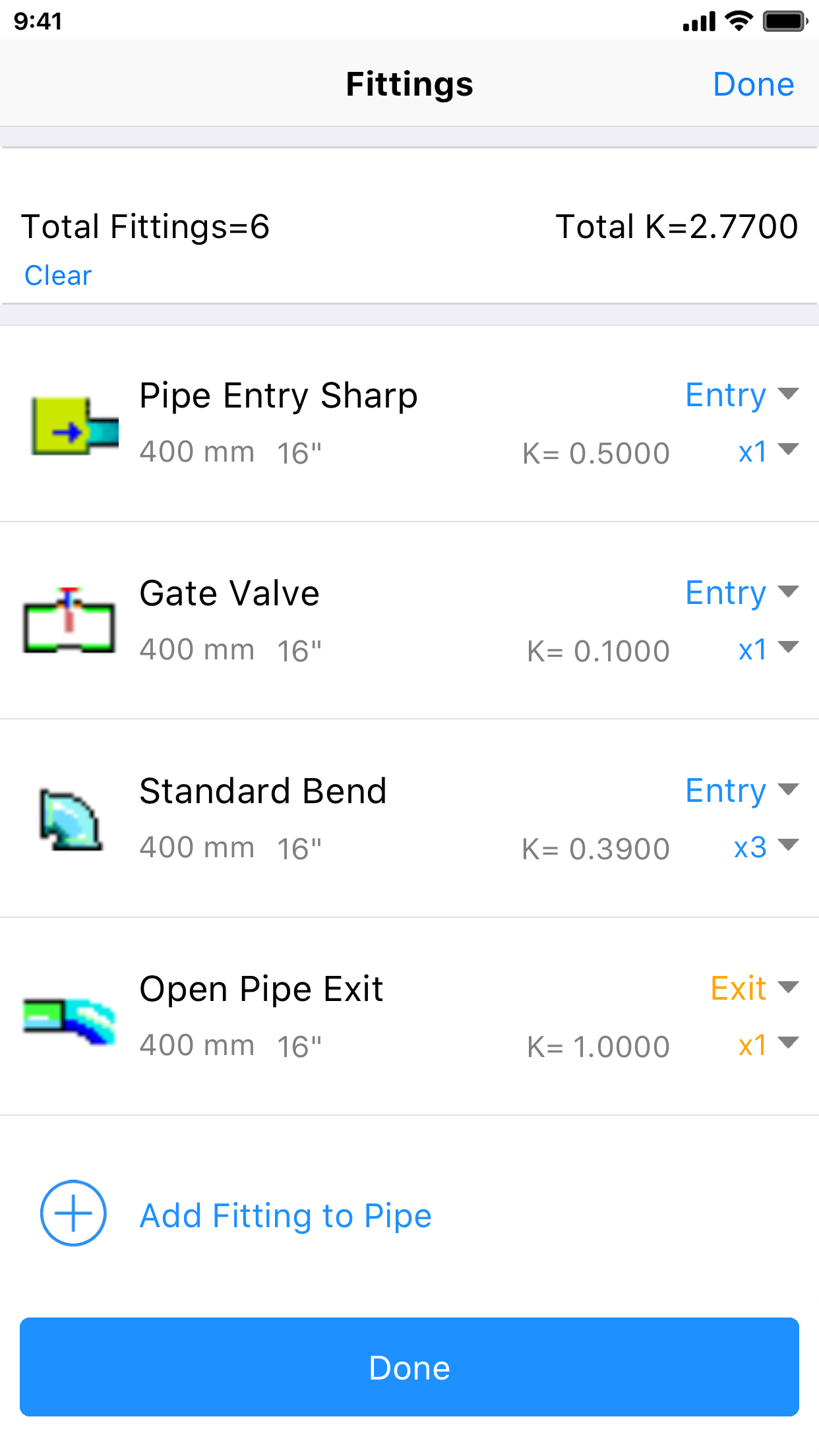Screen dimensions: 819x1456
Task: Tap the cellular signal bars icon
Action: point(699,21)
